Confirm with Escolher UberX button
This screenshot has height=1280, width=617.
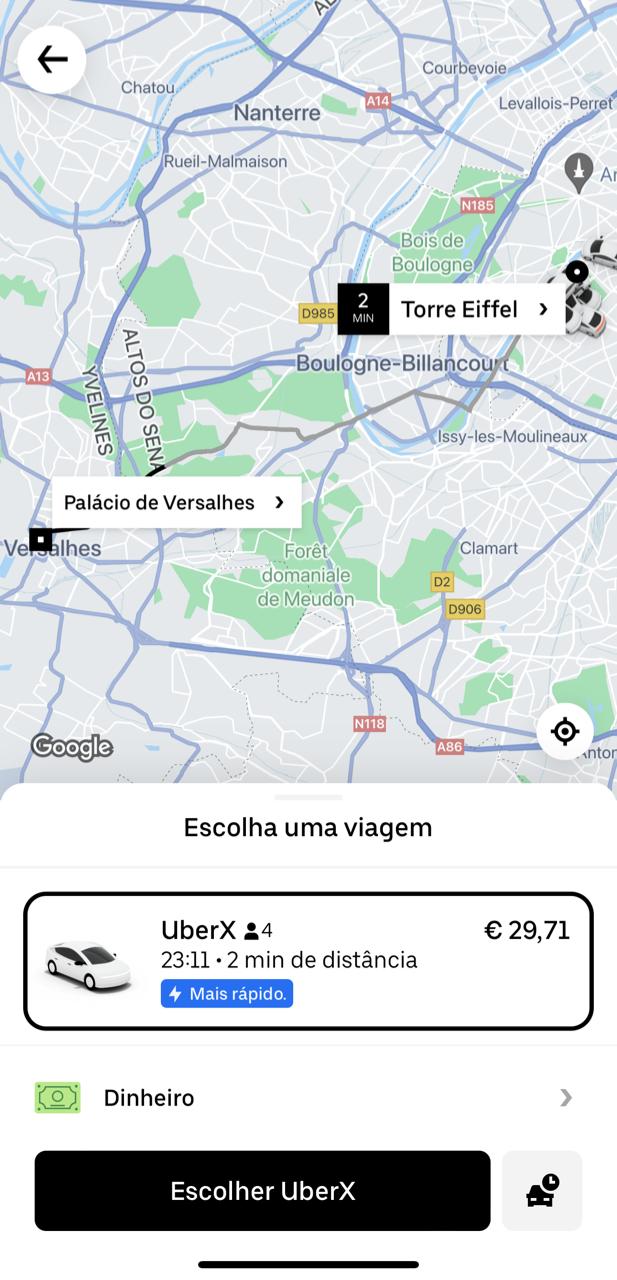tap(262, 1190)
